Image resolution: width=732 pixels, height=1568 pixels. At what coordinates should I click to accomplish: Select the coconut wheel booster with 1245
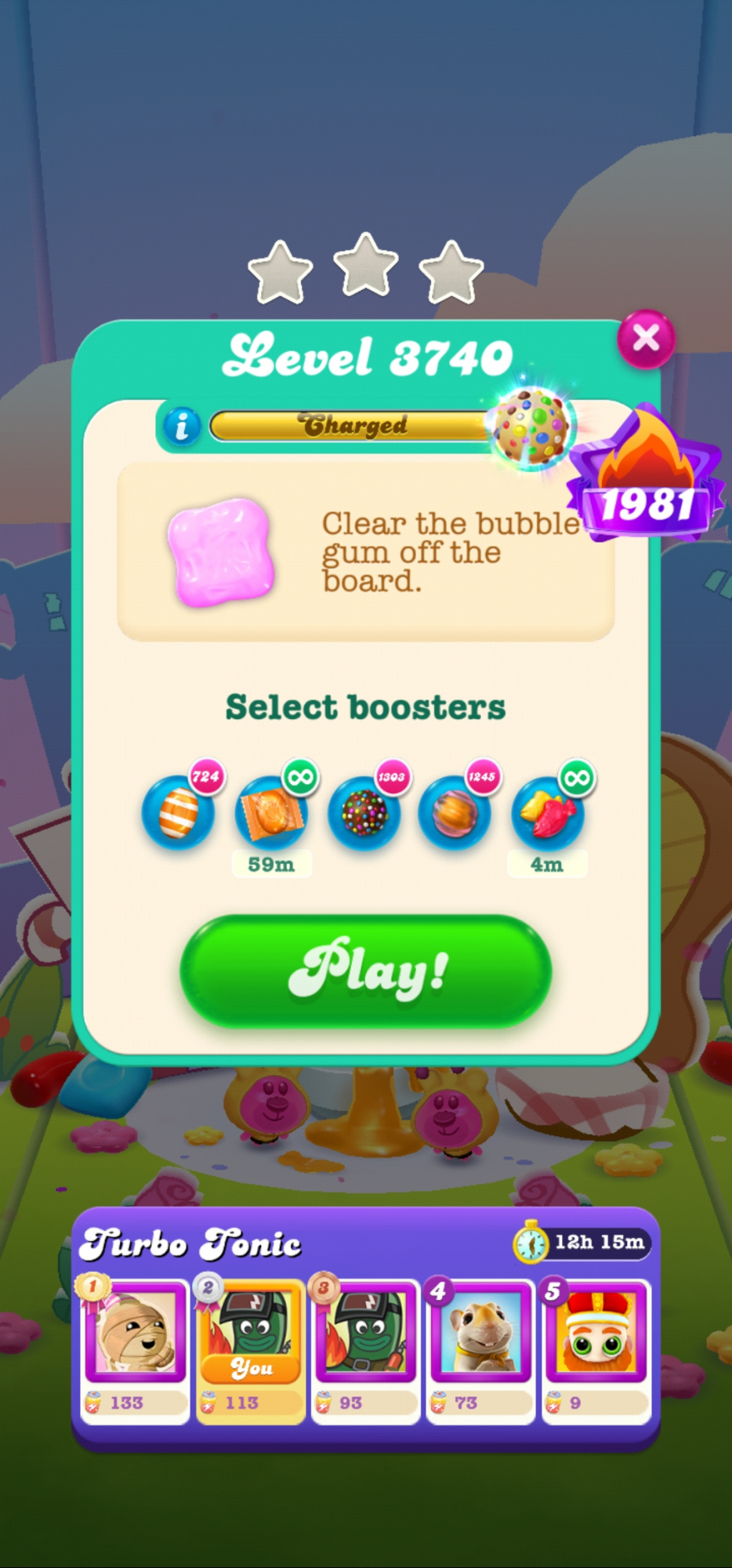click(x=455, y=811)
